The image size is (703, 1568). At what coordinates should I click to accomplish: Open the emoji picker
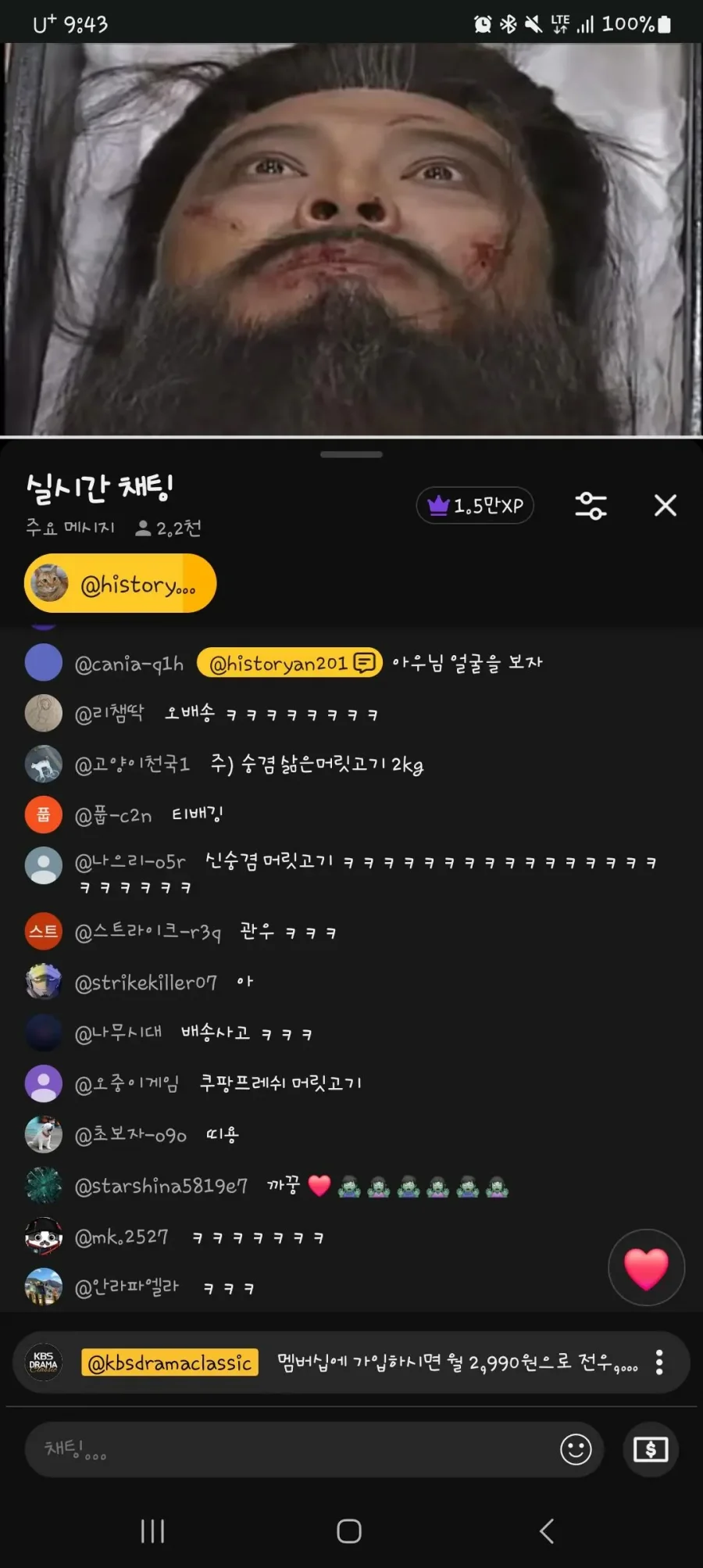click(576, 1450)
